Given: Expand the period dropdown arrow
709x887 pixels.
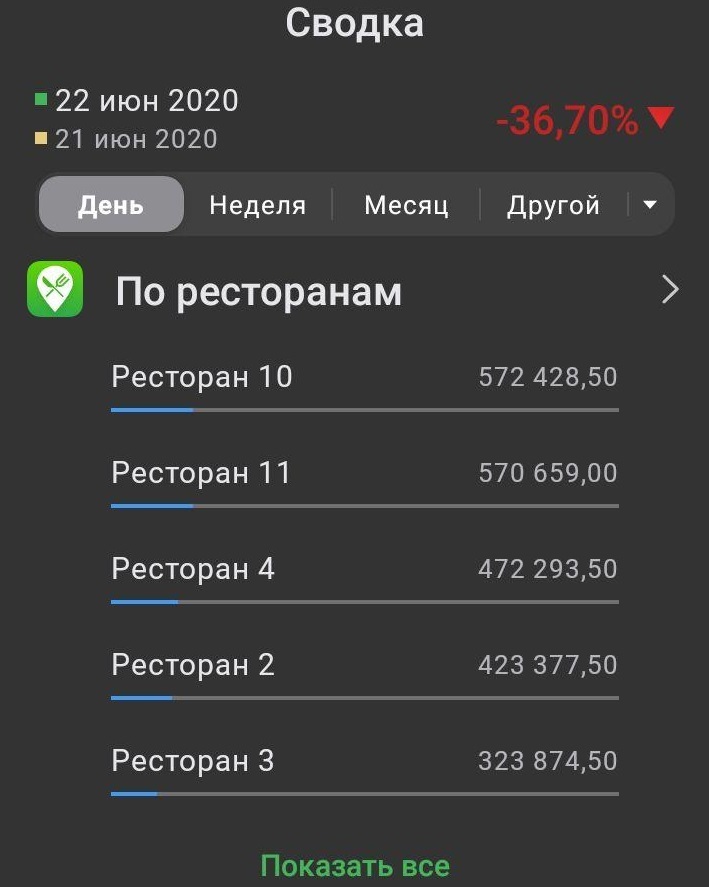Looking at the screenshot, I should click(650, 205).
